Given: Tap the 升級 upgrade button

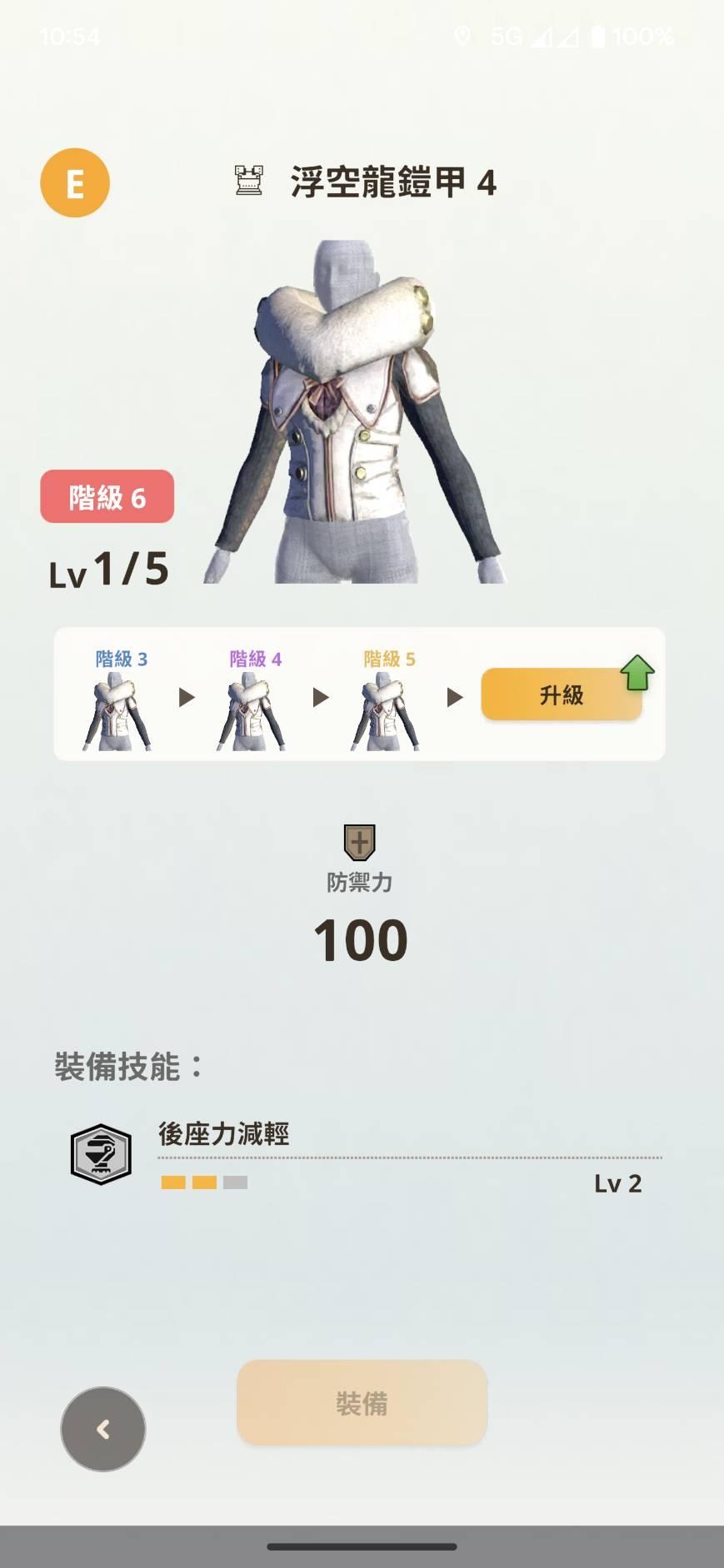Looking at the screenshot, I should (562, 694).
